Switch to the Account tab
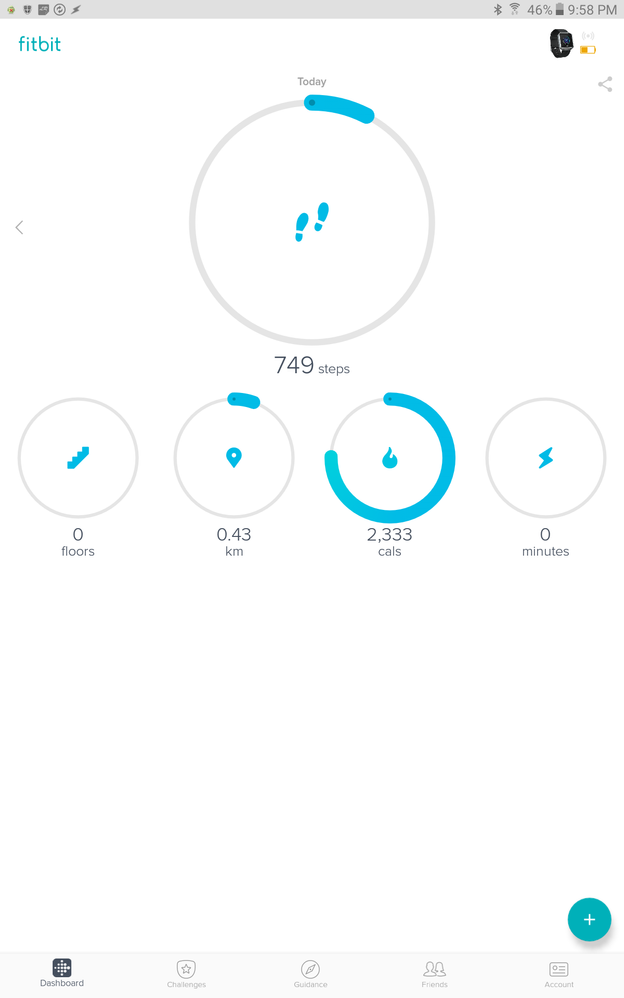Screen dimensions: 624x998 pos(559,973)
